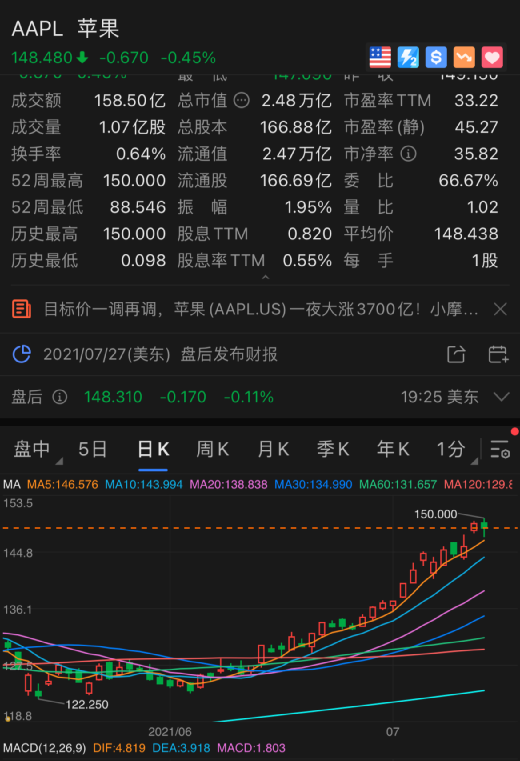
Task: Tap the pink heart icon
Action: click(492, 57)
